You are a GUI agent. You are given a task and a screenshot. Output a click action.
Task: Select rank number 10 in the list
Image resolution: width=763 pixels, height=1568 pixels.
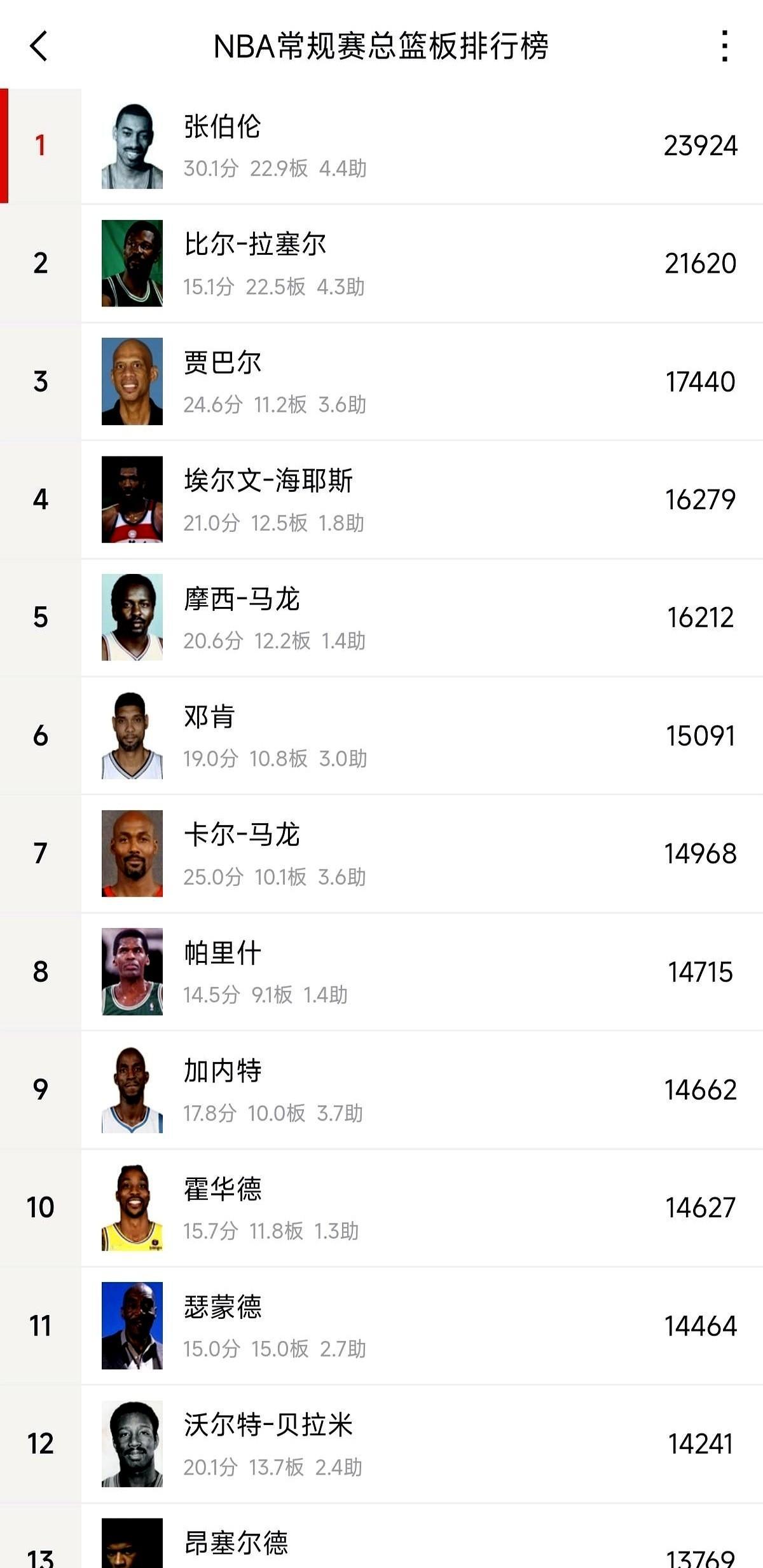[39, 1209]
